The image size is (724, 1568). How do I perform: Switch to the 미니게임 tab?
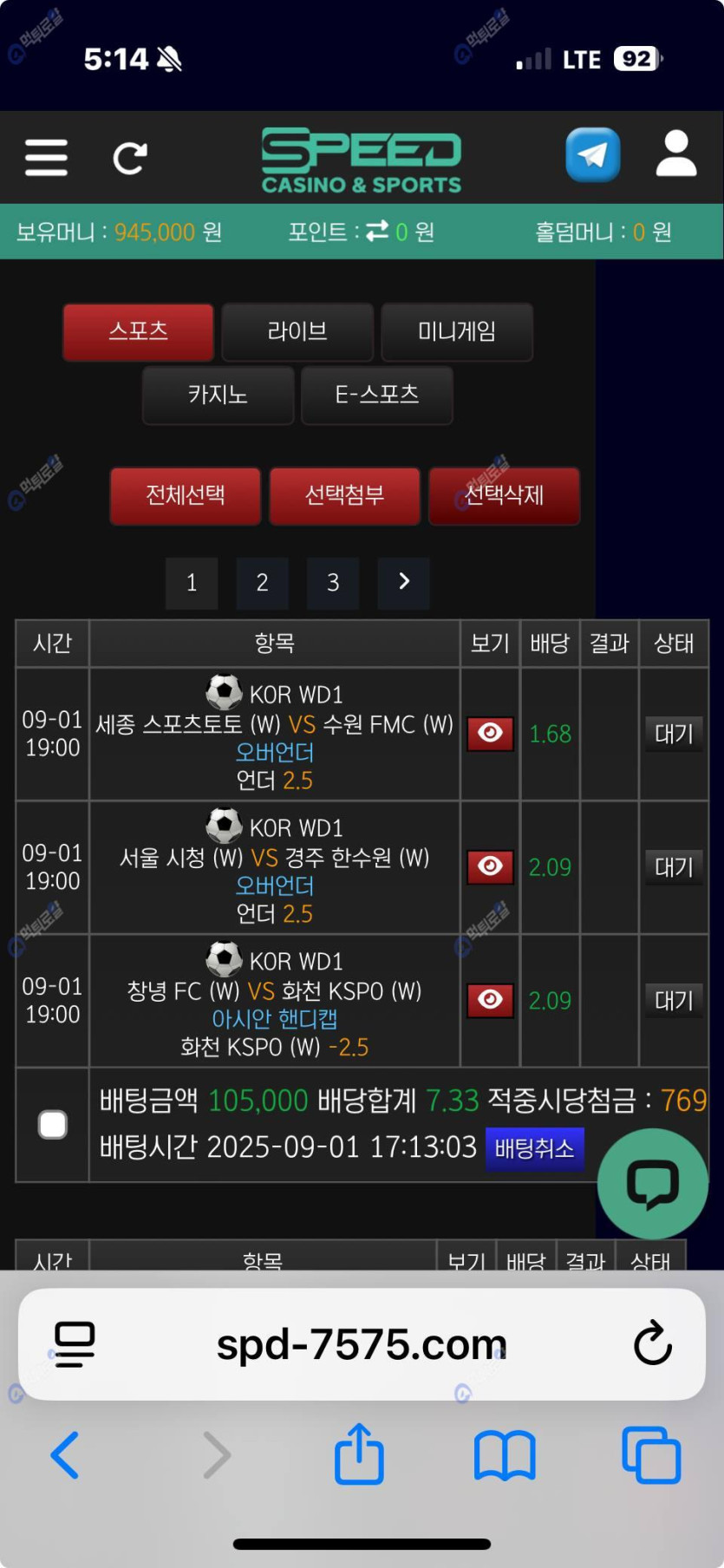tap(456, 331)
